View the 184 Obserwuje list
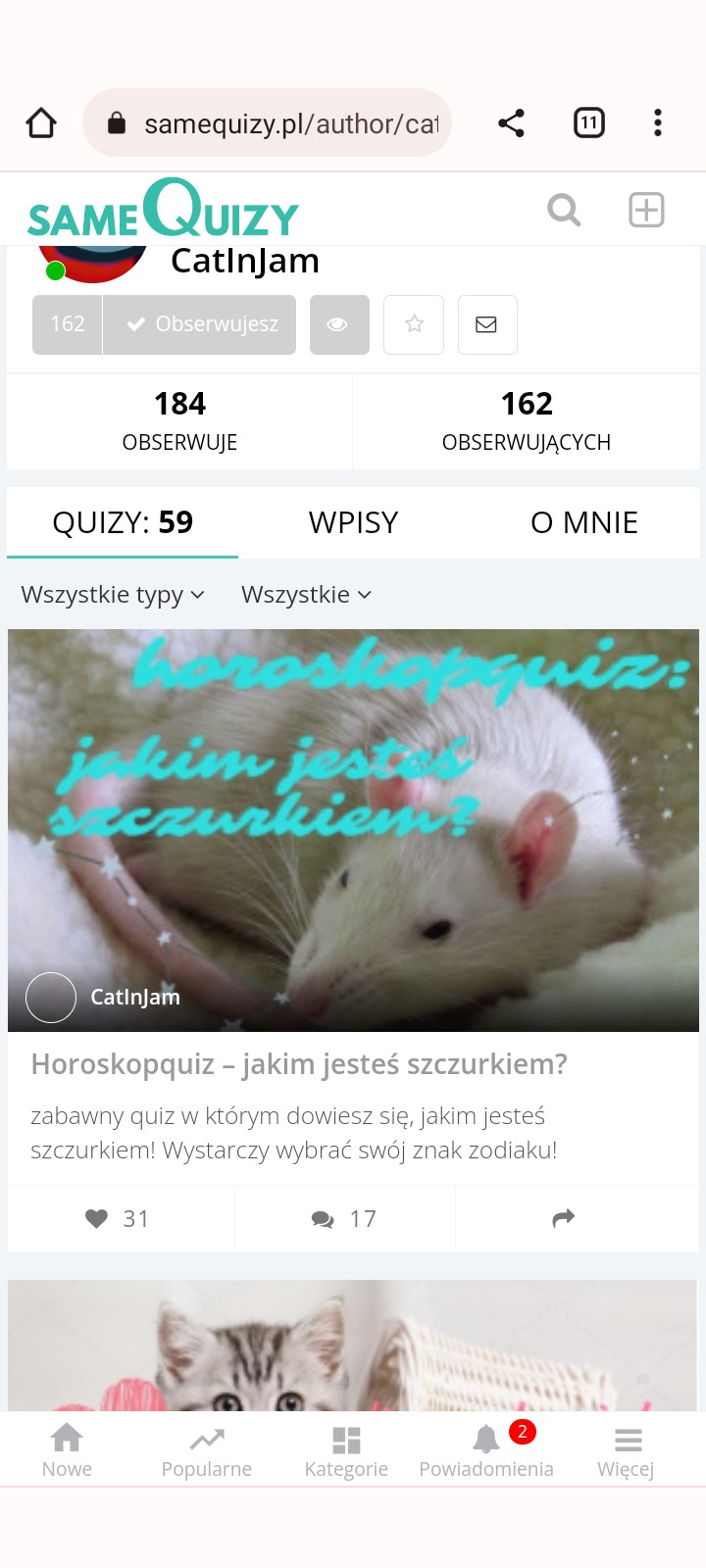 pyautogui.click(x=179, y=421)
